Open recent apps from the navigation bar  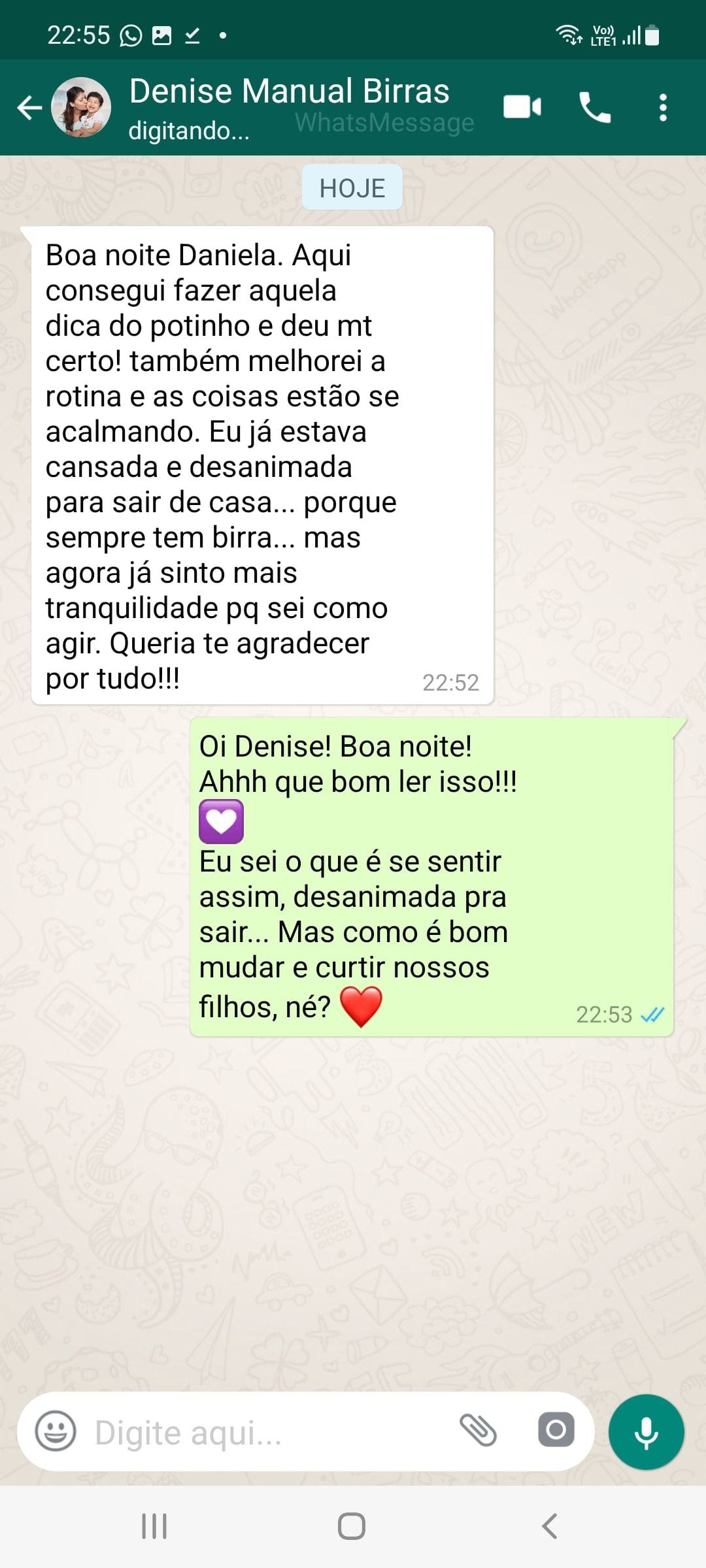tap(154, 1527)
